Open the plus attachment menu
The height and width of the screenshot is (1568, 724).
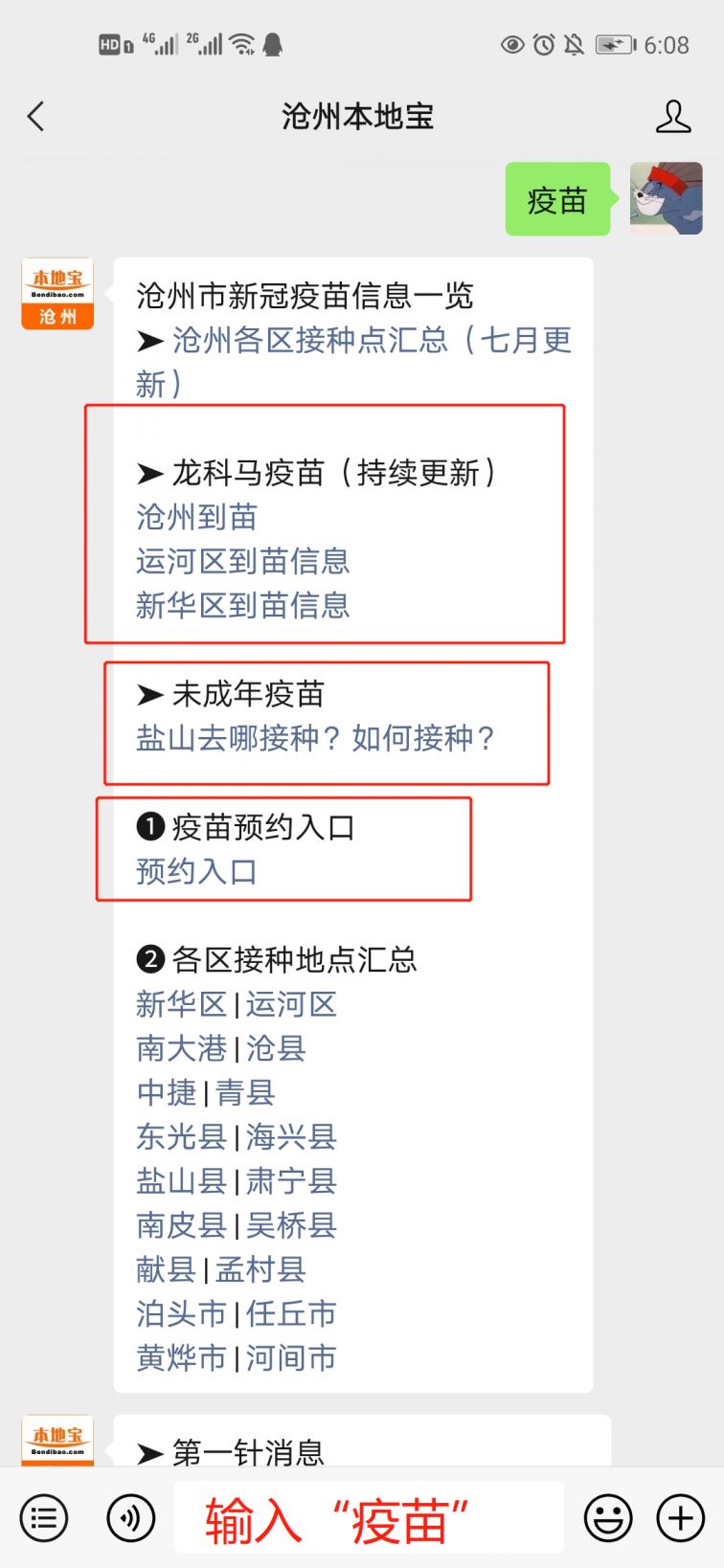[680, 1518]
